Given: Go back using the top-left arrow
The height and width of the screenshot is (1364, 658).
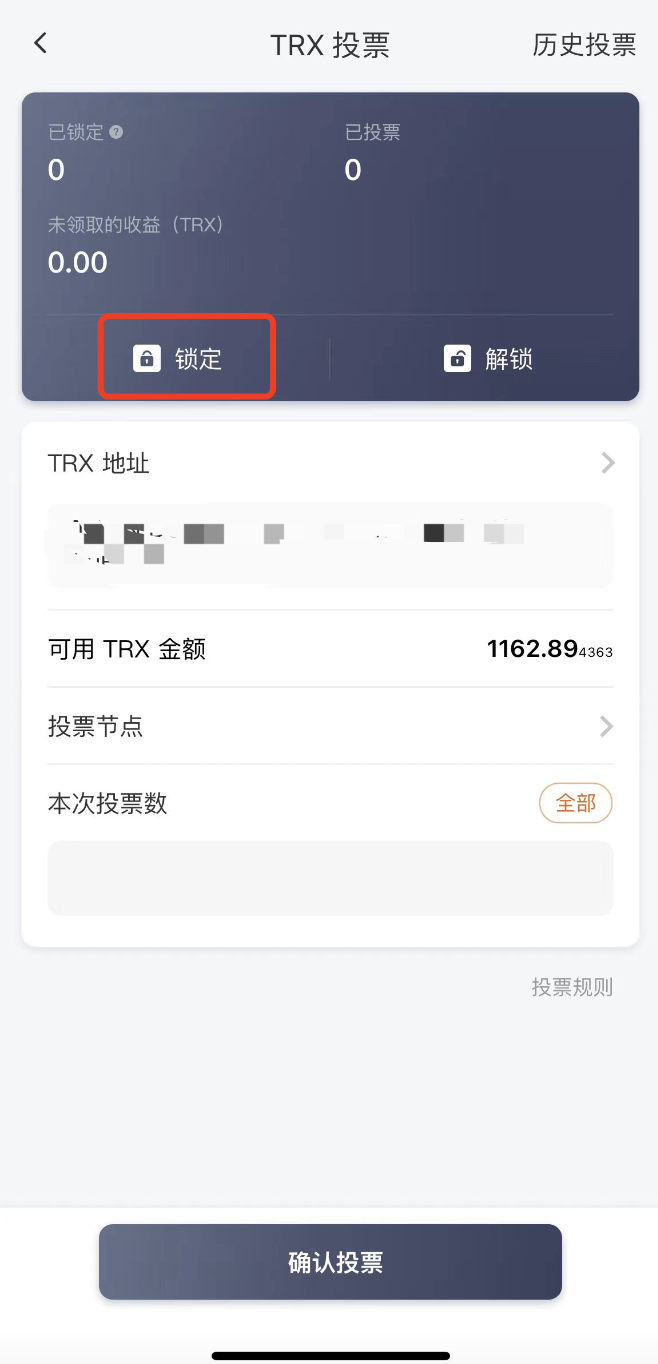Looking at the screenshot, I should (x=40, y=43).
